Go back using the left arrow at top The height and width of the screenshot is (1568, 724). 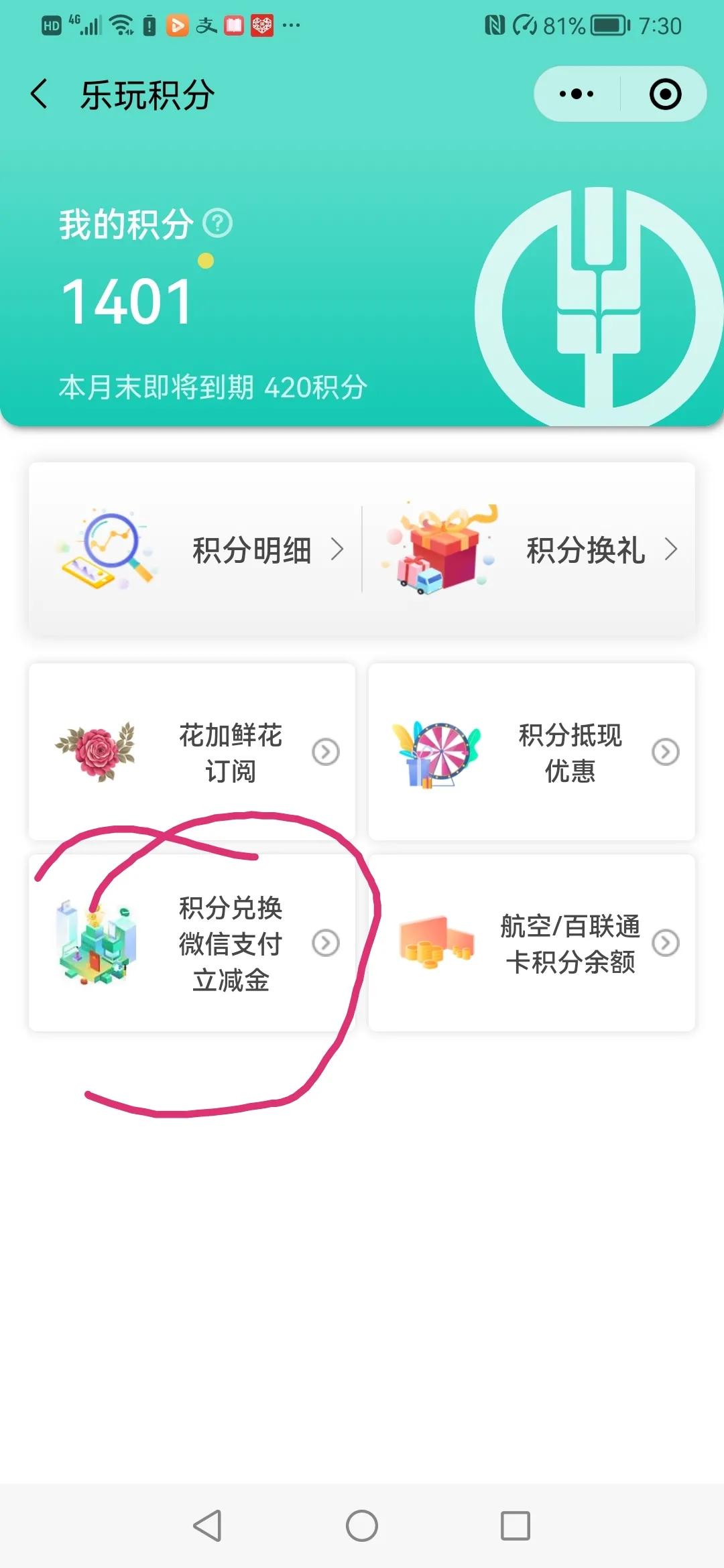[39, 94]
